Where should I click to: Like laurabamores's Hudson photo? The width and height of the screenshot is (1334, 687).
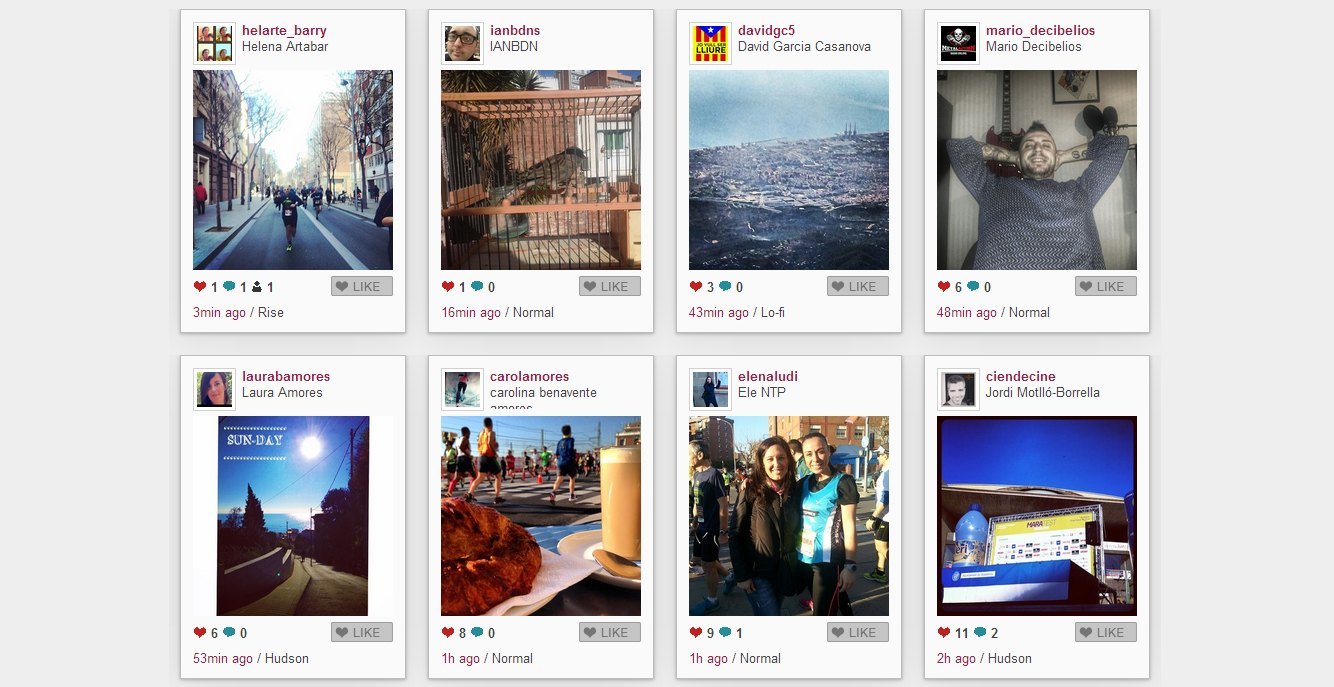(362, 632)
